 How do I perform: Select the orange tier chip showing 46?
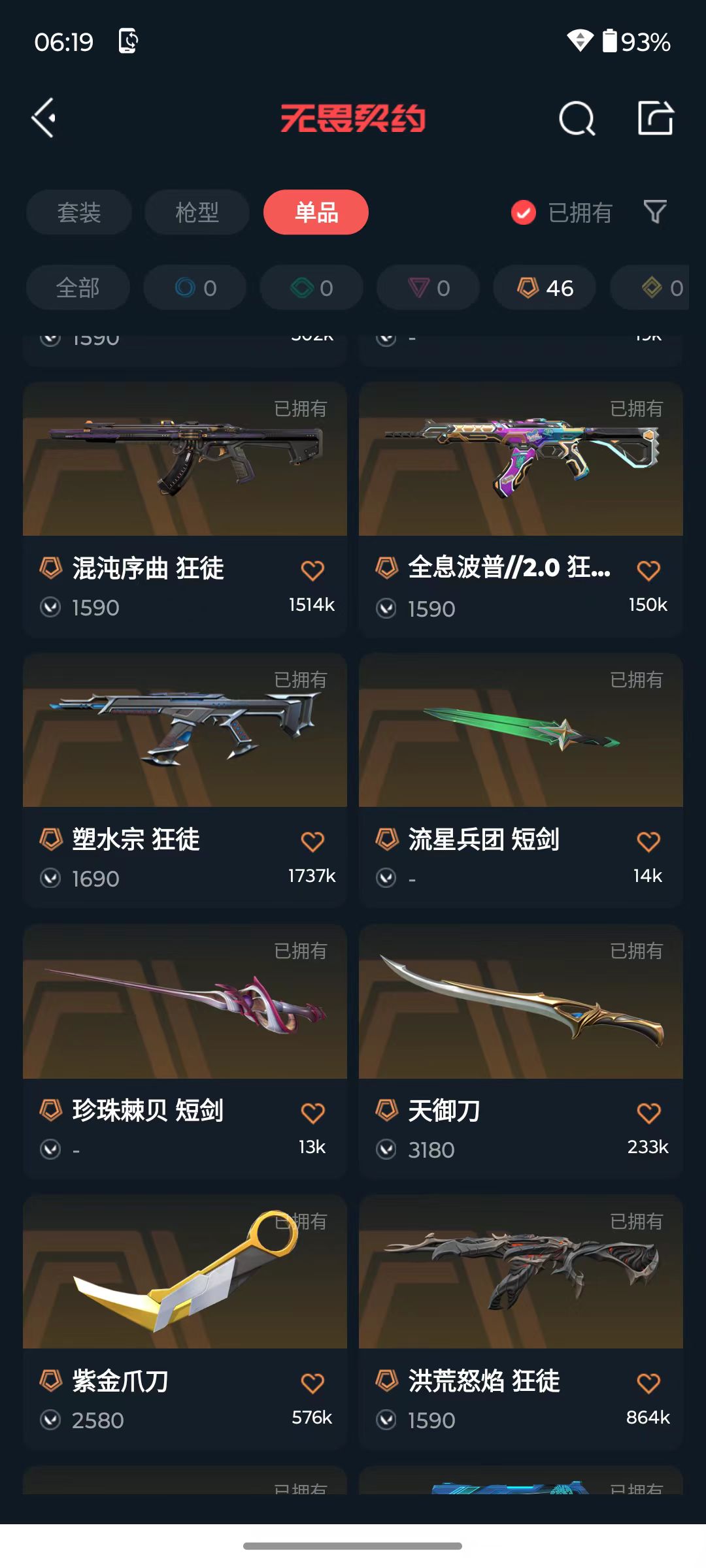coord(545,287)
